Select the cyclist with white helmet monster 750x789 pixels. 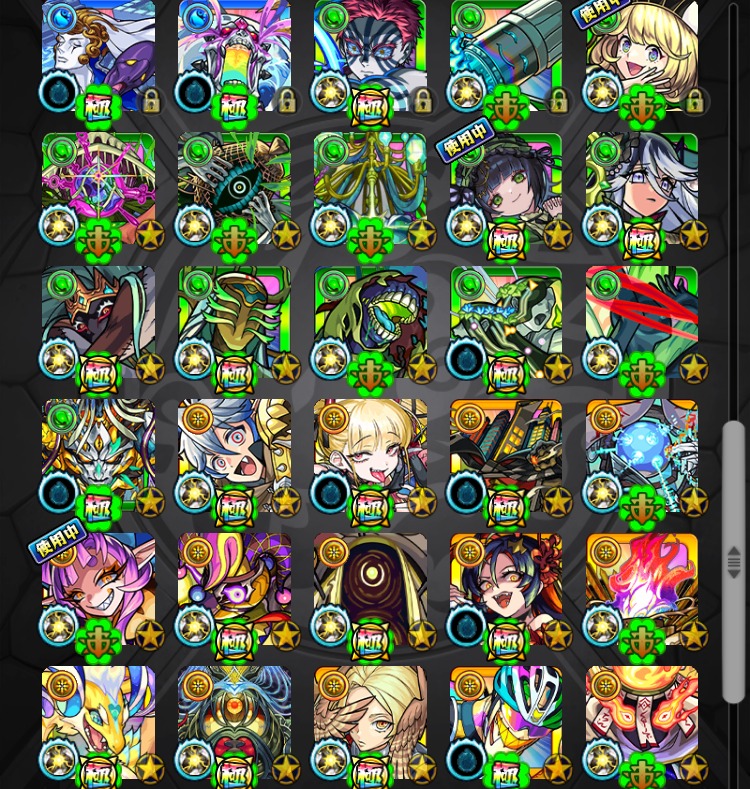point(506,722)
